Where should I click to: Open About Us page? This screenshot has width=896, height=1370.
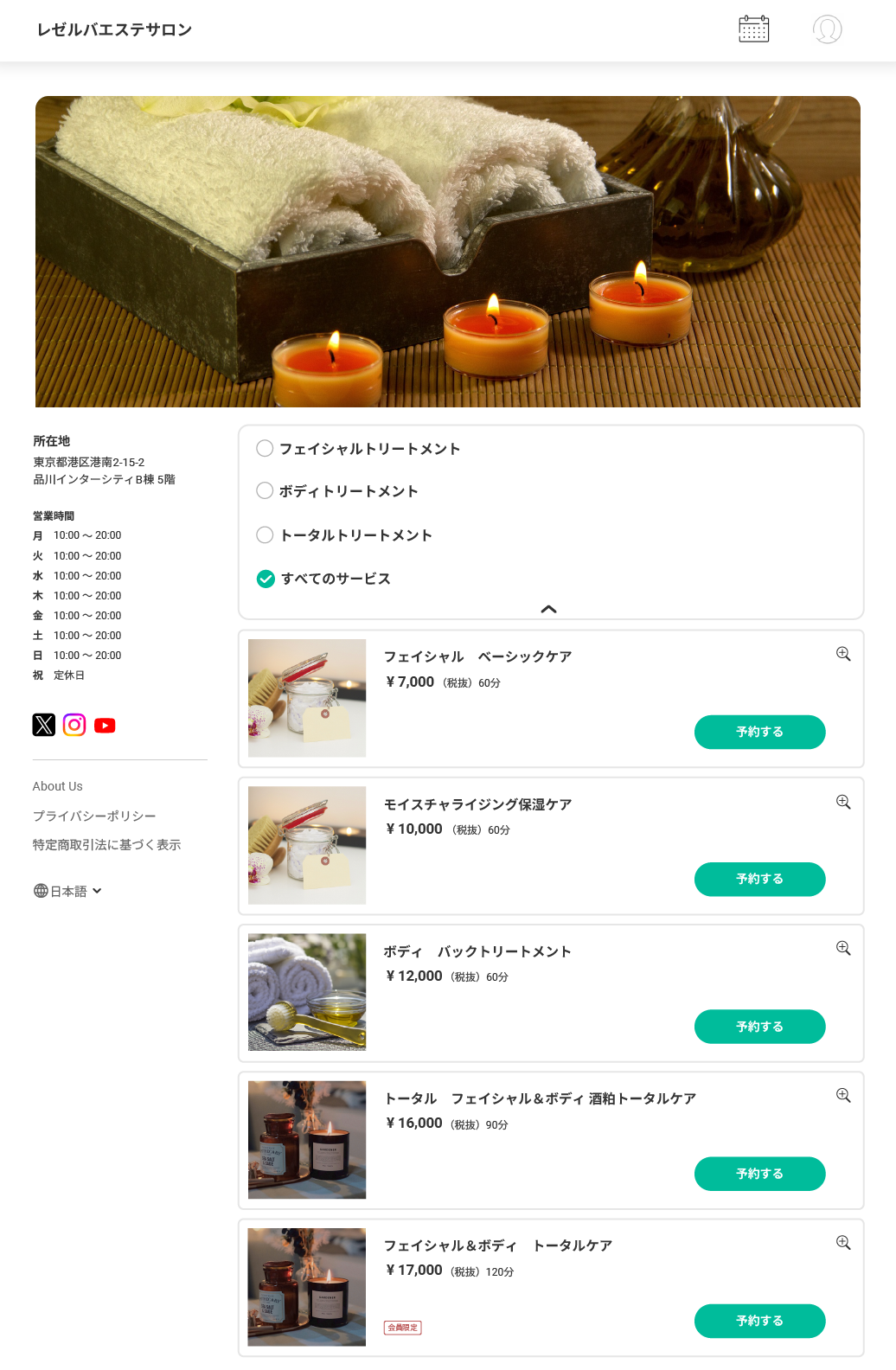[58, 786]
